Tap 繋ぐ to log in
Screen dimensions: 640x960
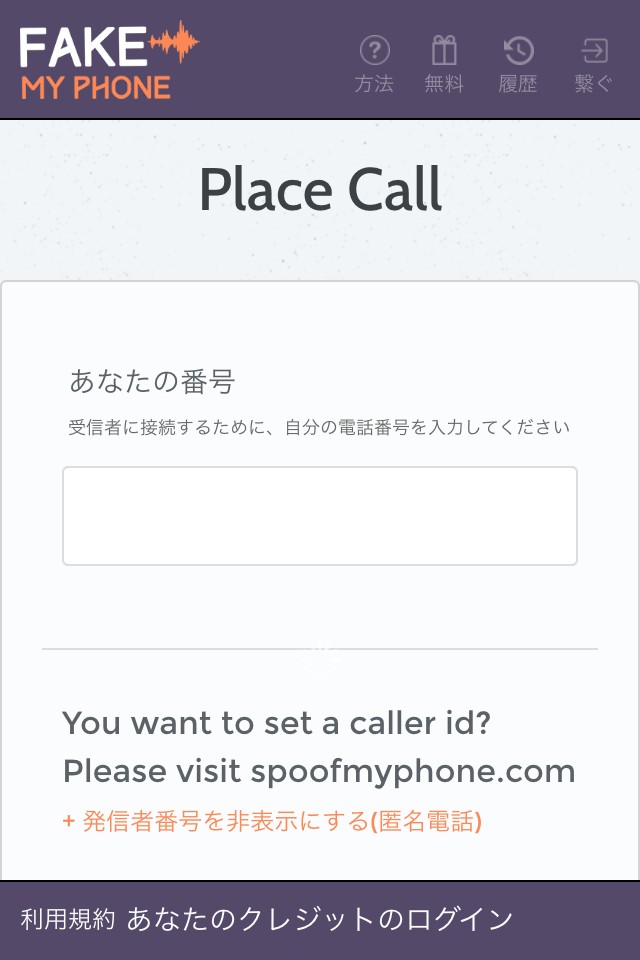coord(594,63)
